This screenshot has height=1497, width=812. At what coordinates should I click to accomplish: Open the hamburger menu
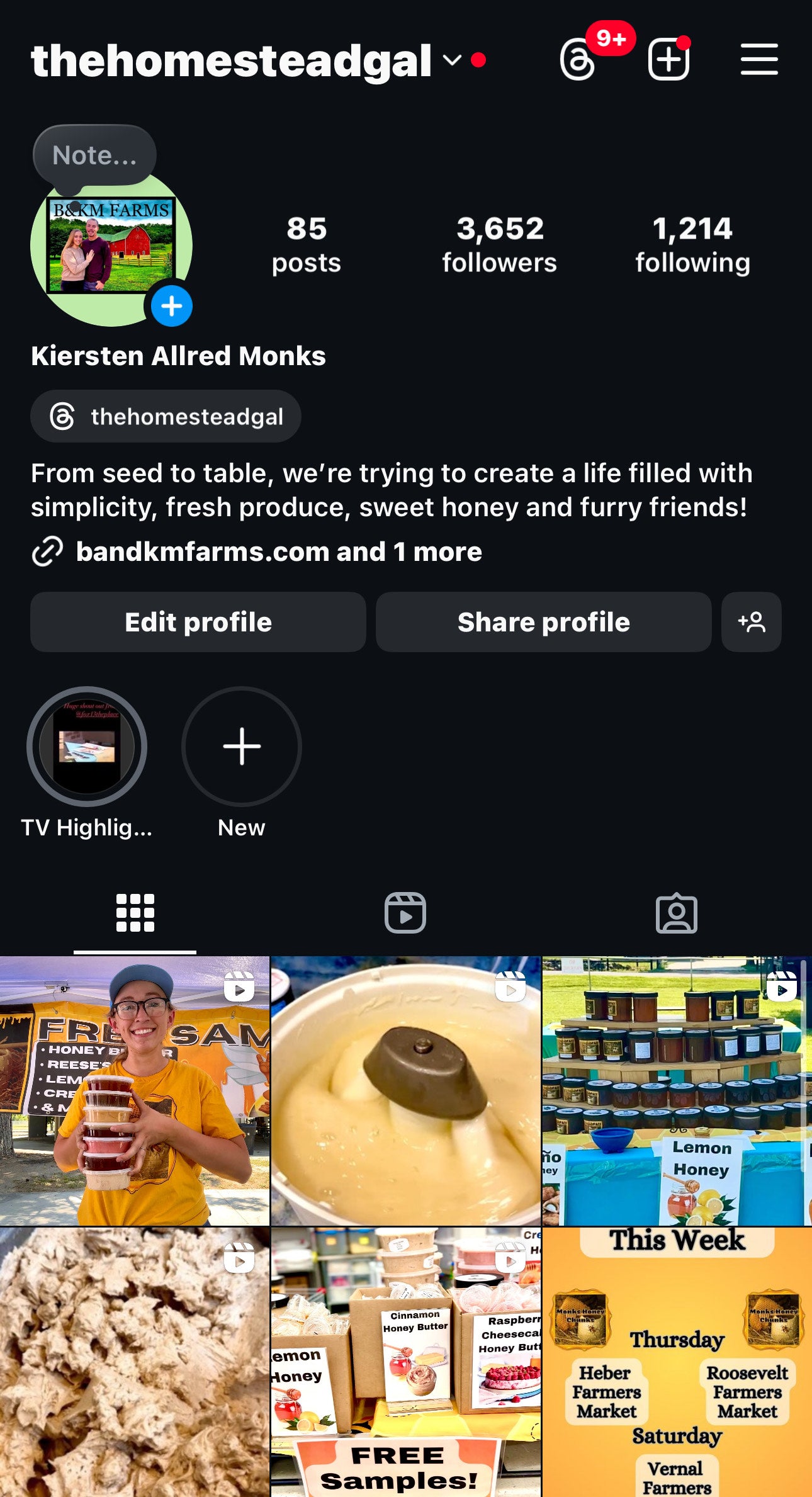click(758, 60)
